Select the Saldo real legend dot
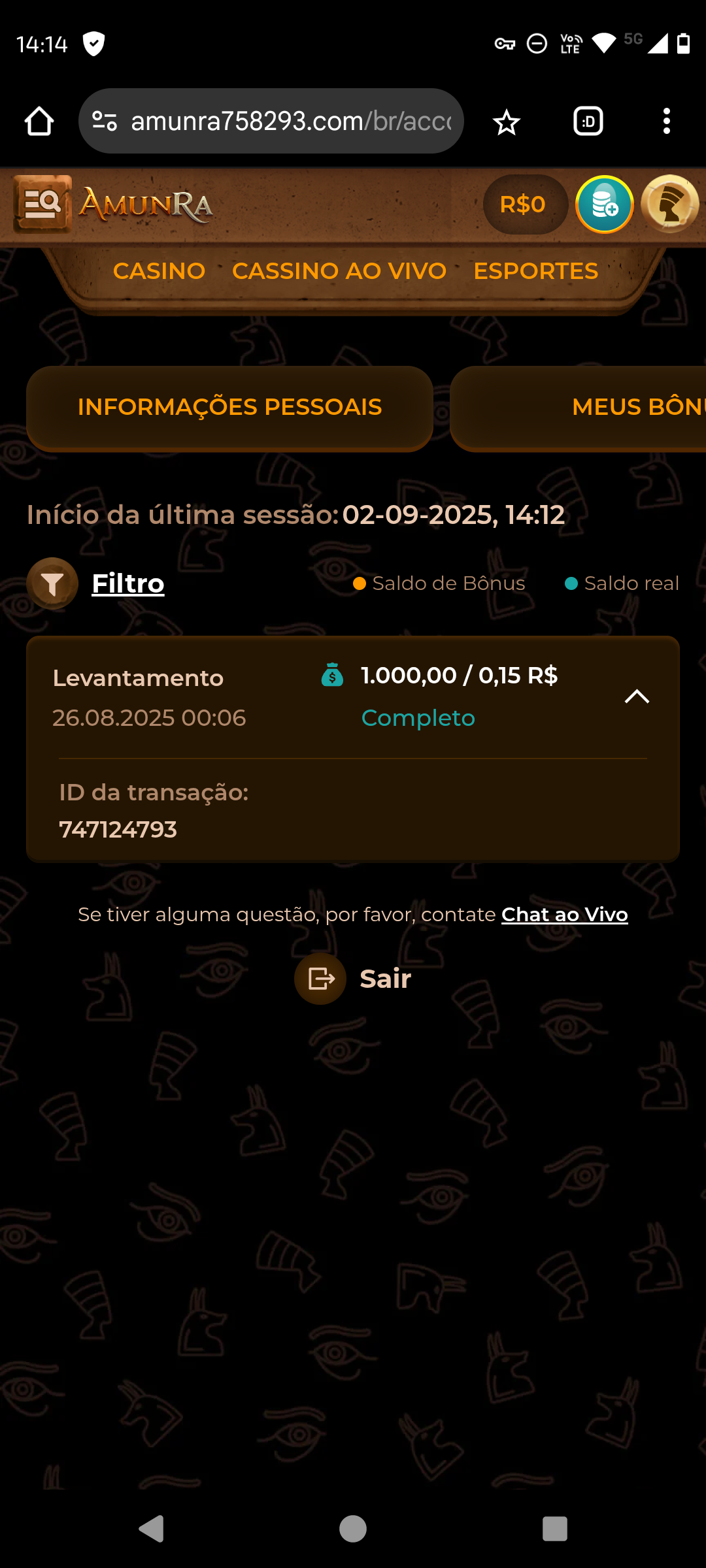The height and width of the screenshot is (1568, 706). tap(571, 583)
